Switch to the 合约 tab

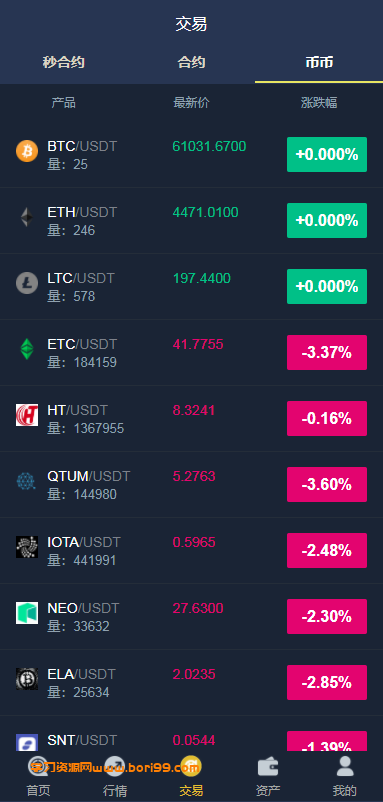(191, 63)
